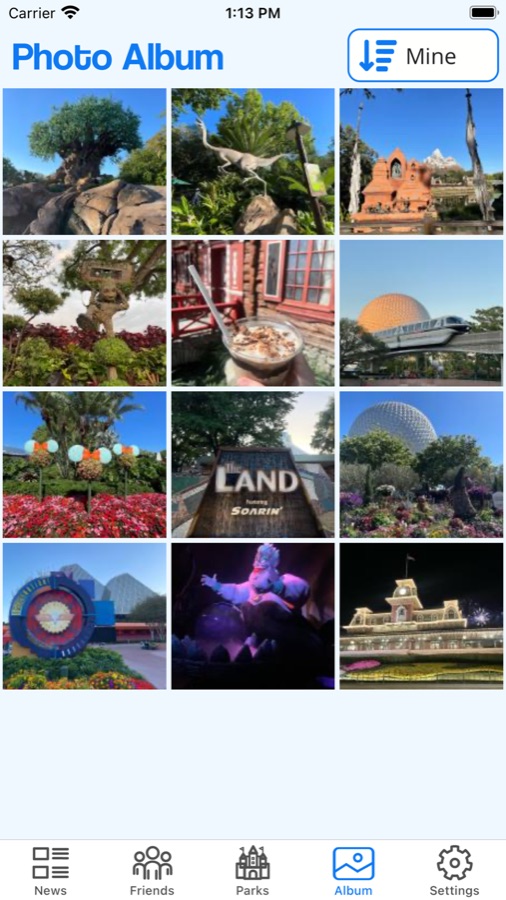Open the Tree of Life photo
The image size is (506, 900).
coord(84,161)
